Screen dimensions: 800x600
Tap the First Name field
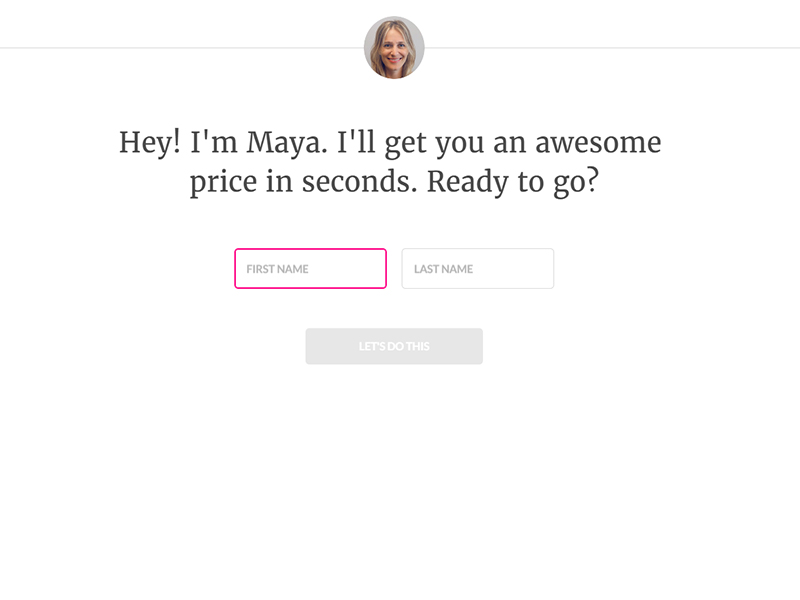[x=310, y=268]
